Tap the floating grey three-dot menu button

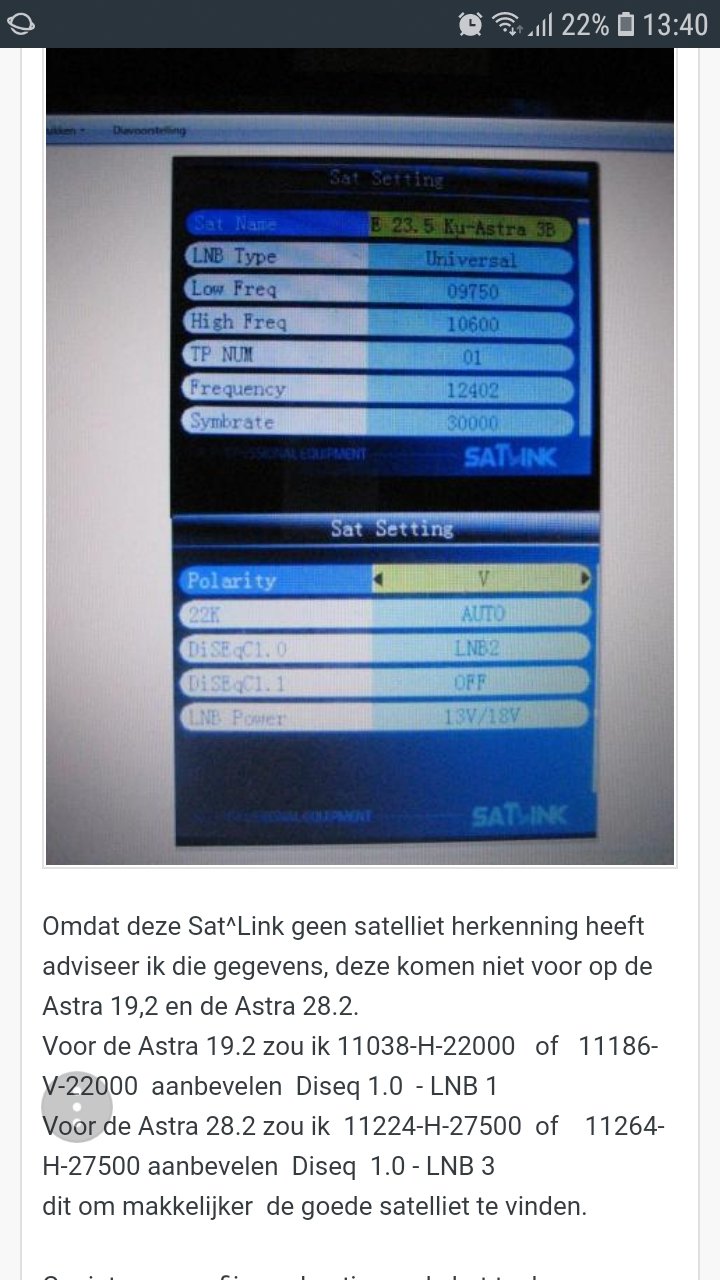tap(77, 1107)
